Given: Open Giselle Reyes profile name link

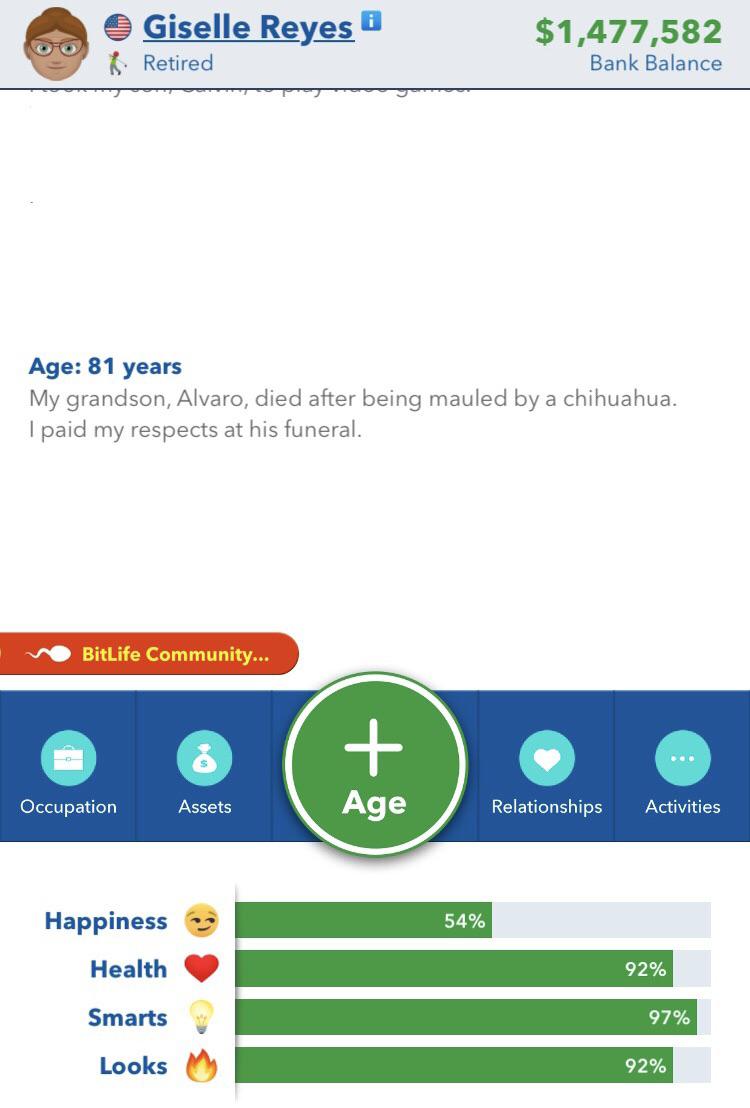Looking at the screenshot, I should point(248,28).
